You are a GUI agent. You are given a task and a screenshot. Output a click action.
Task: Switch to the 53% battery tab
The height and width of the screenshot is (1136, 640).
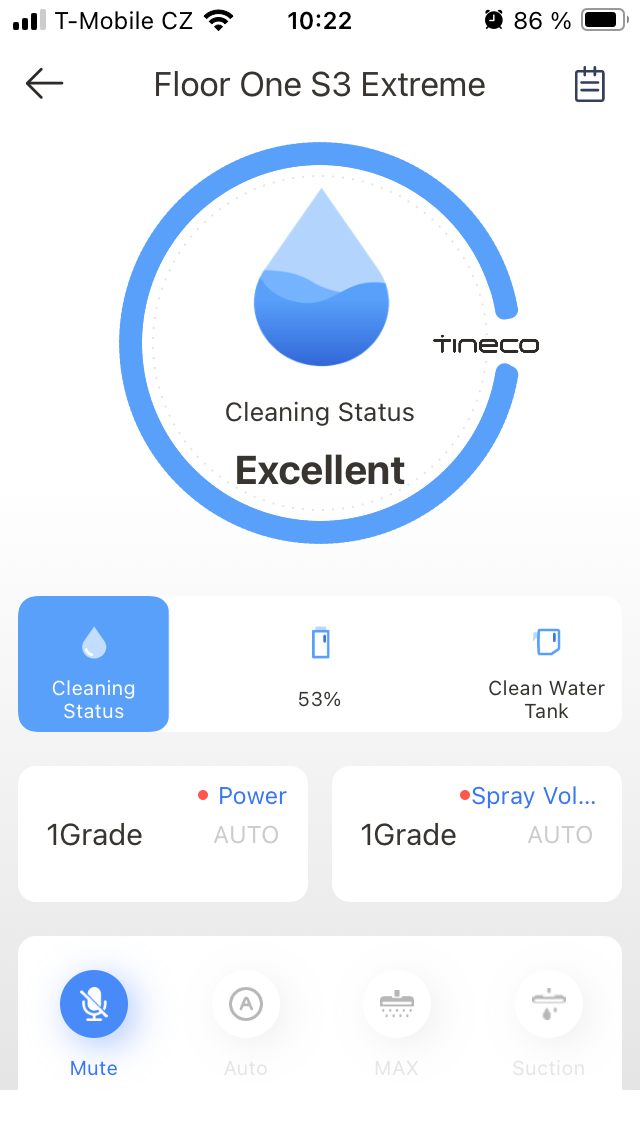coord(320,664)
